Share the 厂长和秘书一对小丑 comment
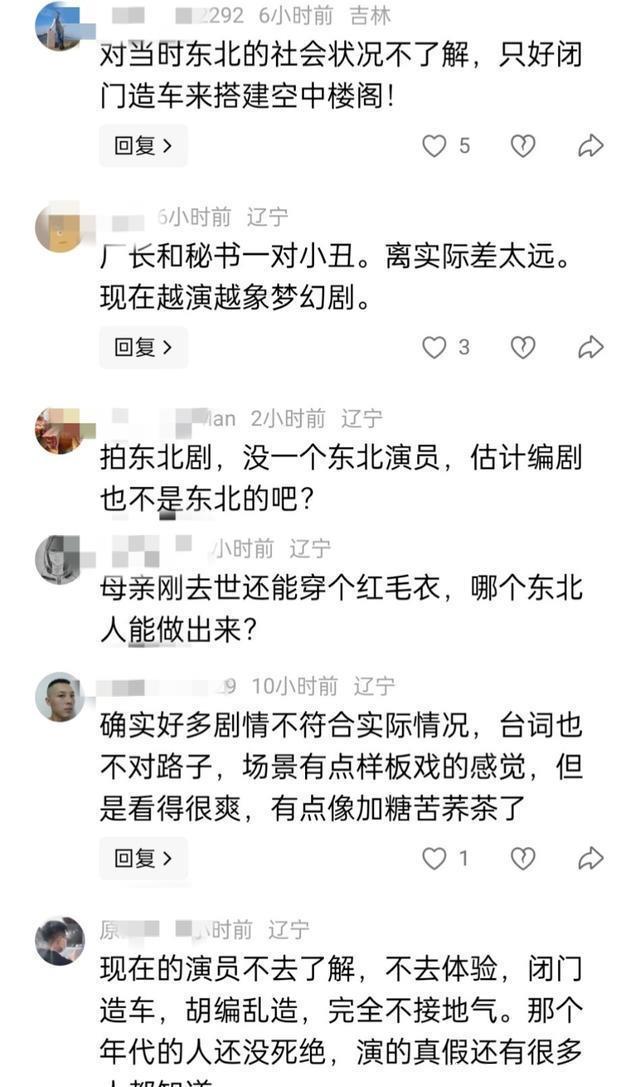The height and width of the screenshot is (1087, 640). coord(591,347)
